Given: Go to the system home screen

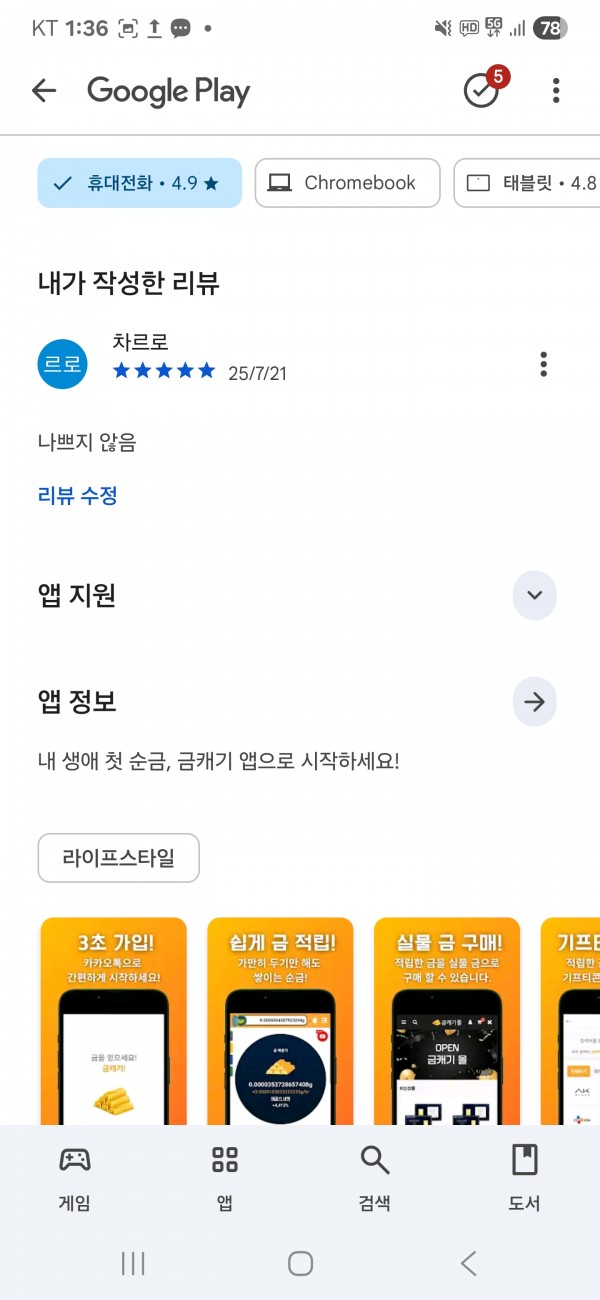Looking at the screenshot, I should (x=300, y=1264).
